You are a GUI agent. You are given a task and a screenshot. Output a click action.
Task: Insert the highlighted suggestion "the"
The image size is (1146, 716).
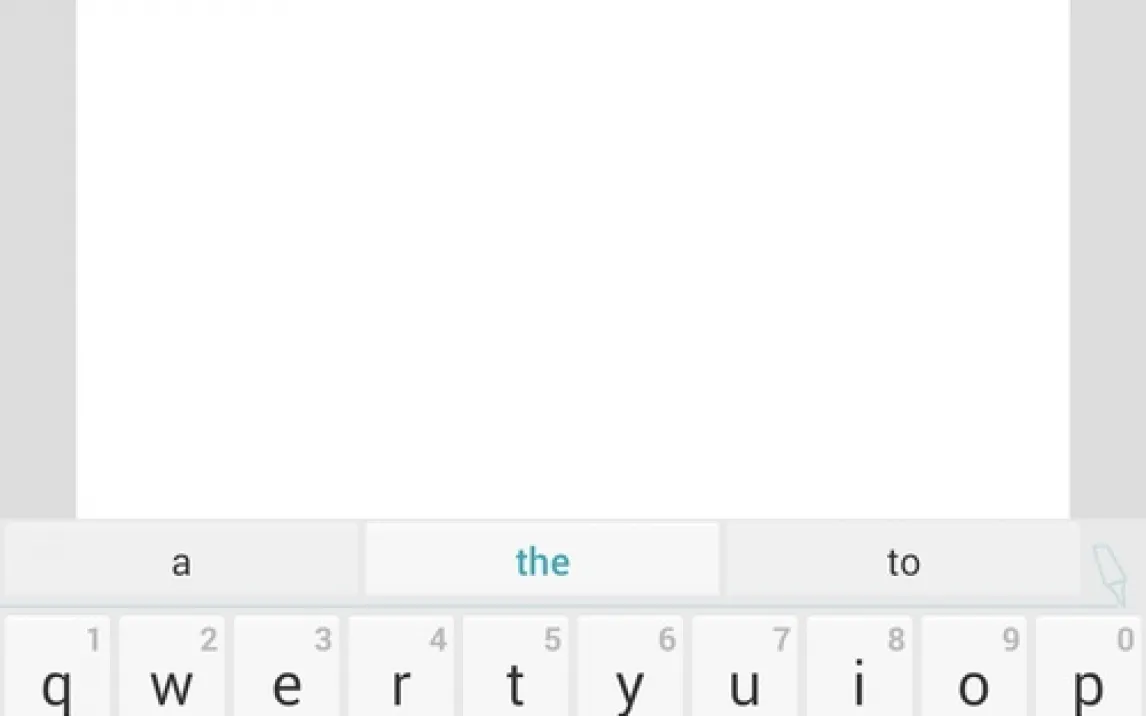(x=542, y=562)
